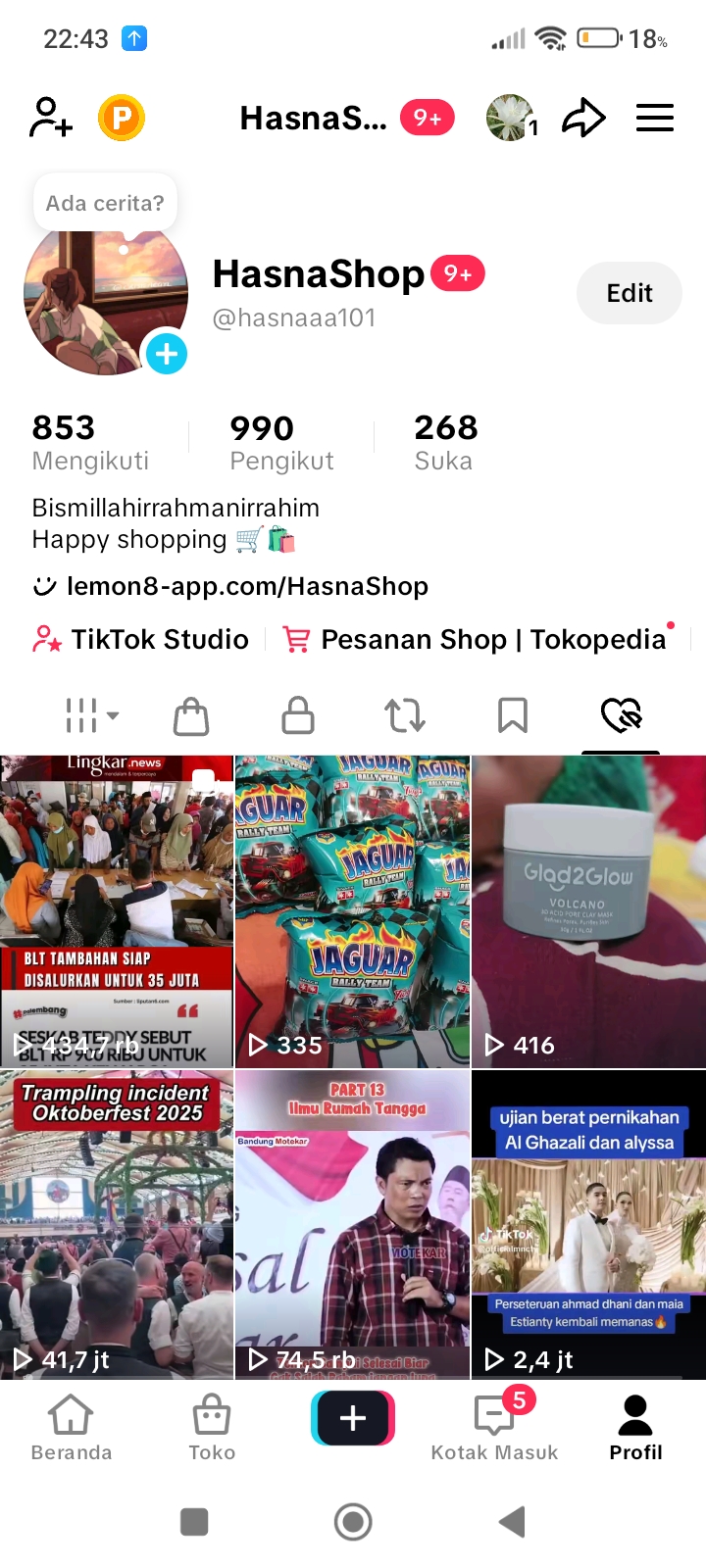This screenshot has height=1568, width=706.
Task: Create a new post with plus button
Action: 353,1418
